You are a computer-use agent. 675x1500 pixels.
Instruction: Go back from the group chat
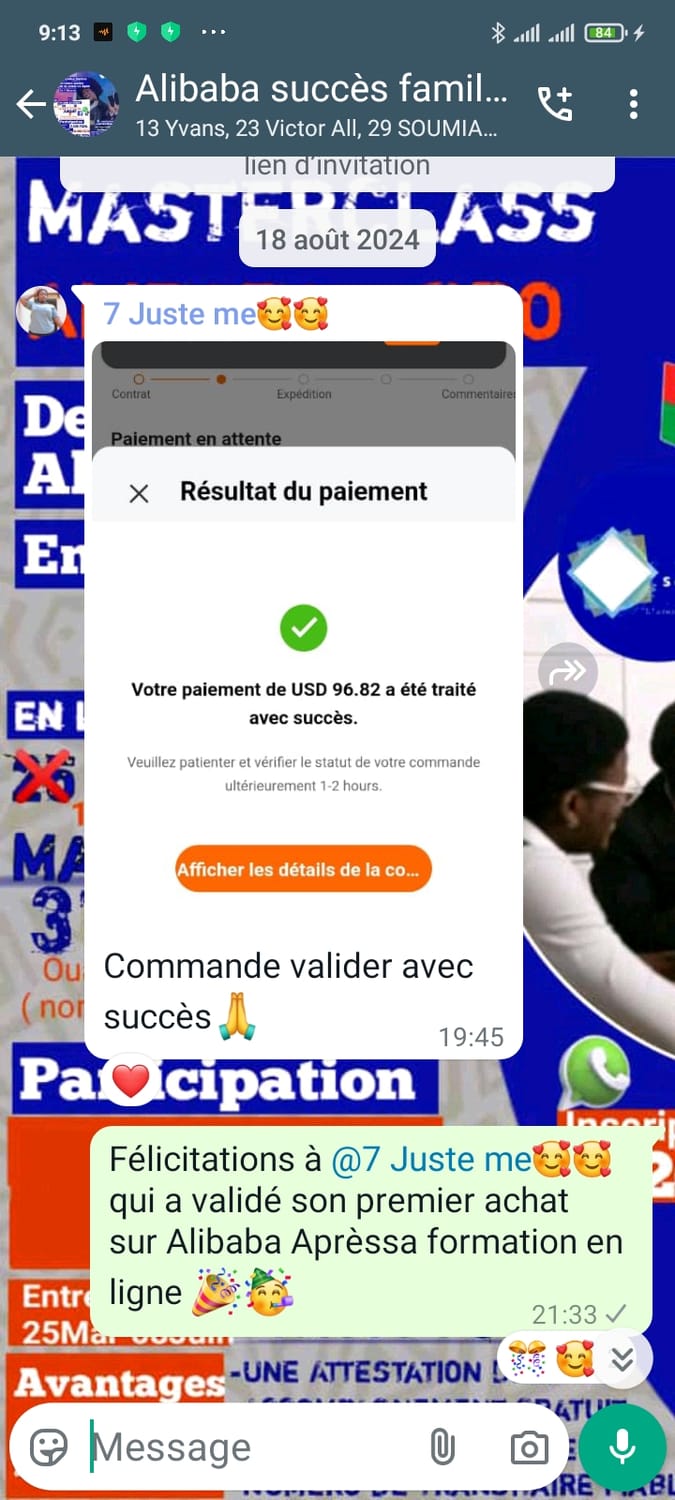tap(30, 104)
